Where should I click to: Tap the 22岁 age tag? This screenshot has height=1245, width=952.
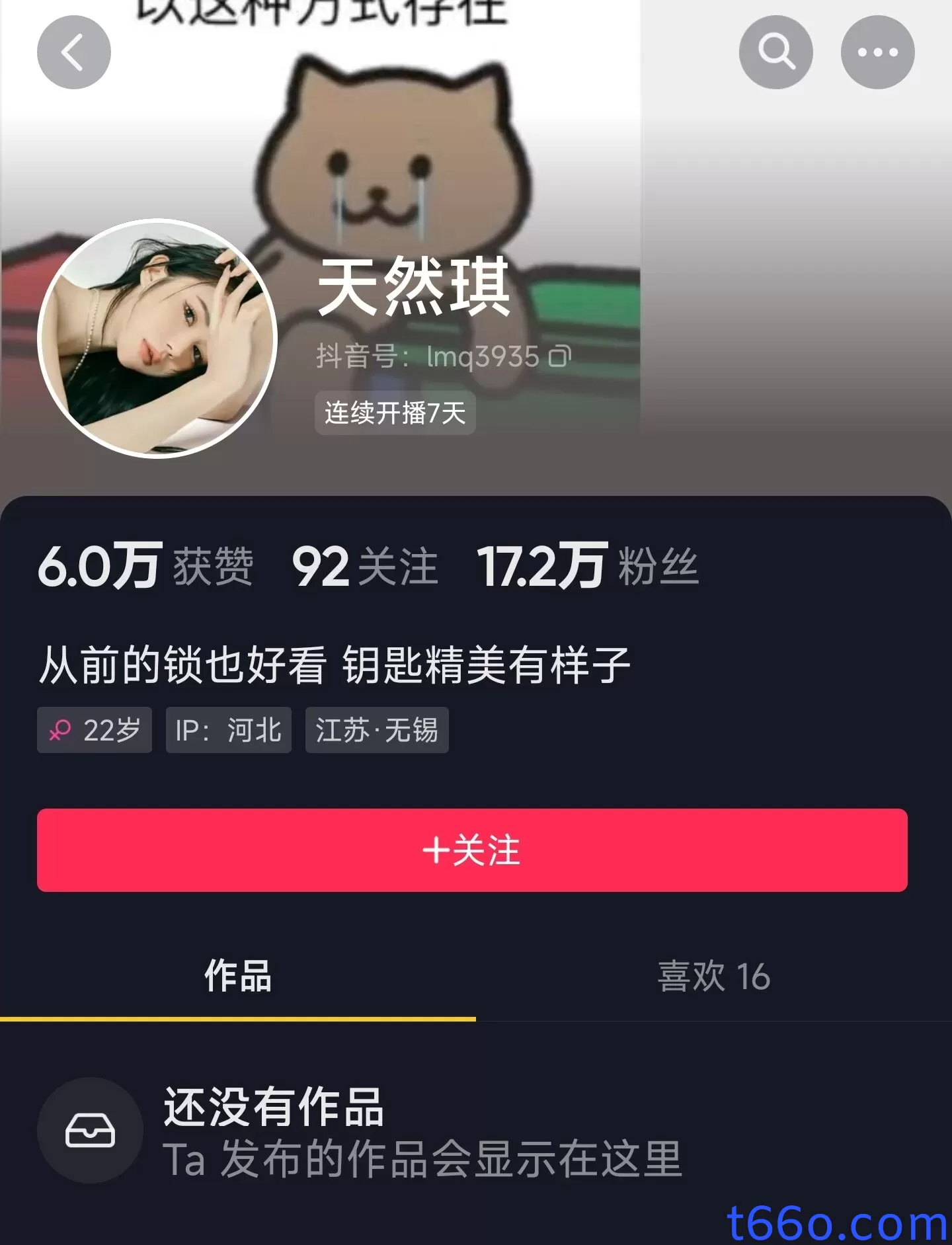point(95,730)
